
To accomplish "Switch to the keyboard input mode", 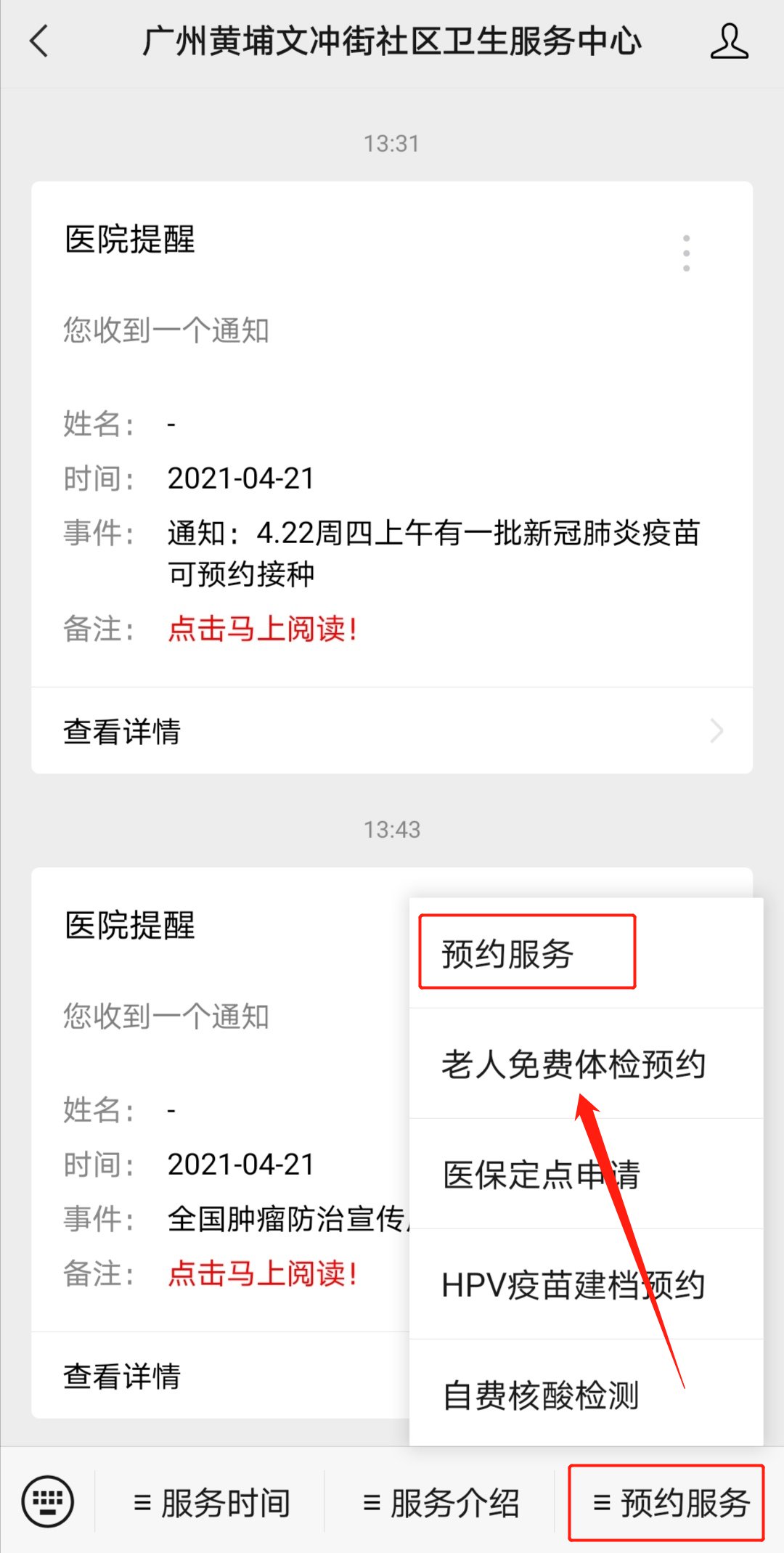I will 47,1501.
